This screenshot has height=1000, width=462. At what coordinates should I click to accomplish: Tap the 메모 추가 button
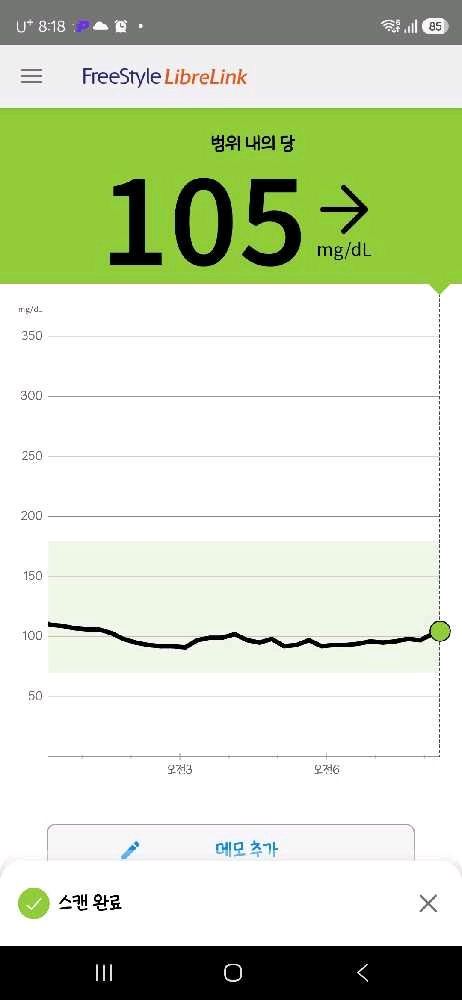click(231, 843)
